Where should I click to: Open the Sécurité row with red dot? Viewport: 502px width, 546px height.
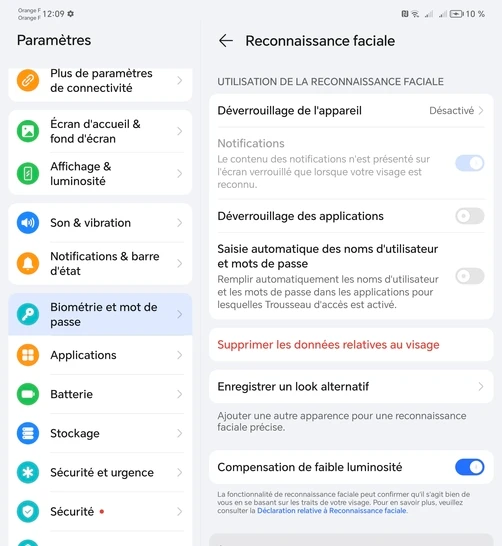pos(100,512)
